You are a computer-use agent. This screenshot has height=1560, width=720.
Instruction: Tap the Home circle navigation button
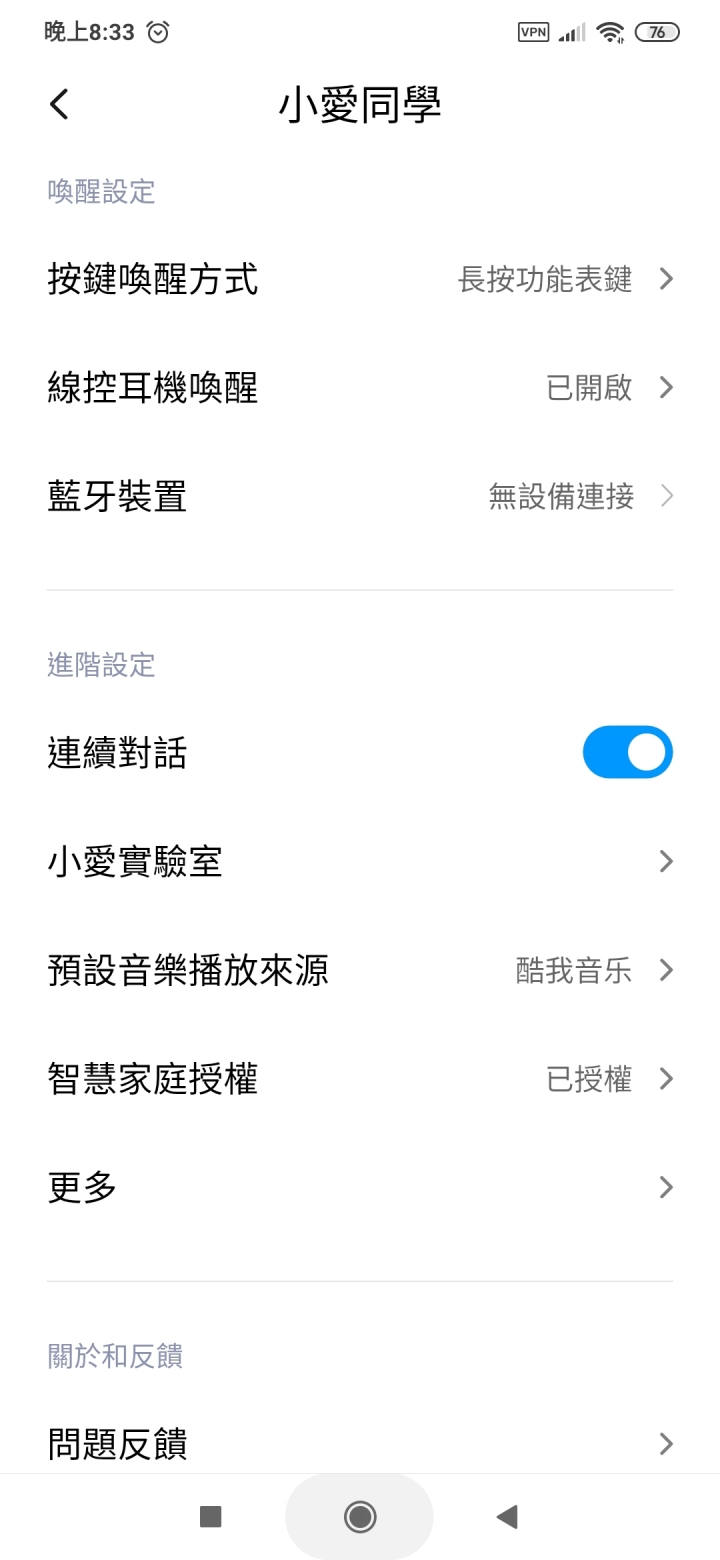[359, 1516]
